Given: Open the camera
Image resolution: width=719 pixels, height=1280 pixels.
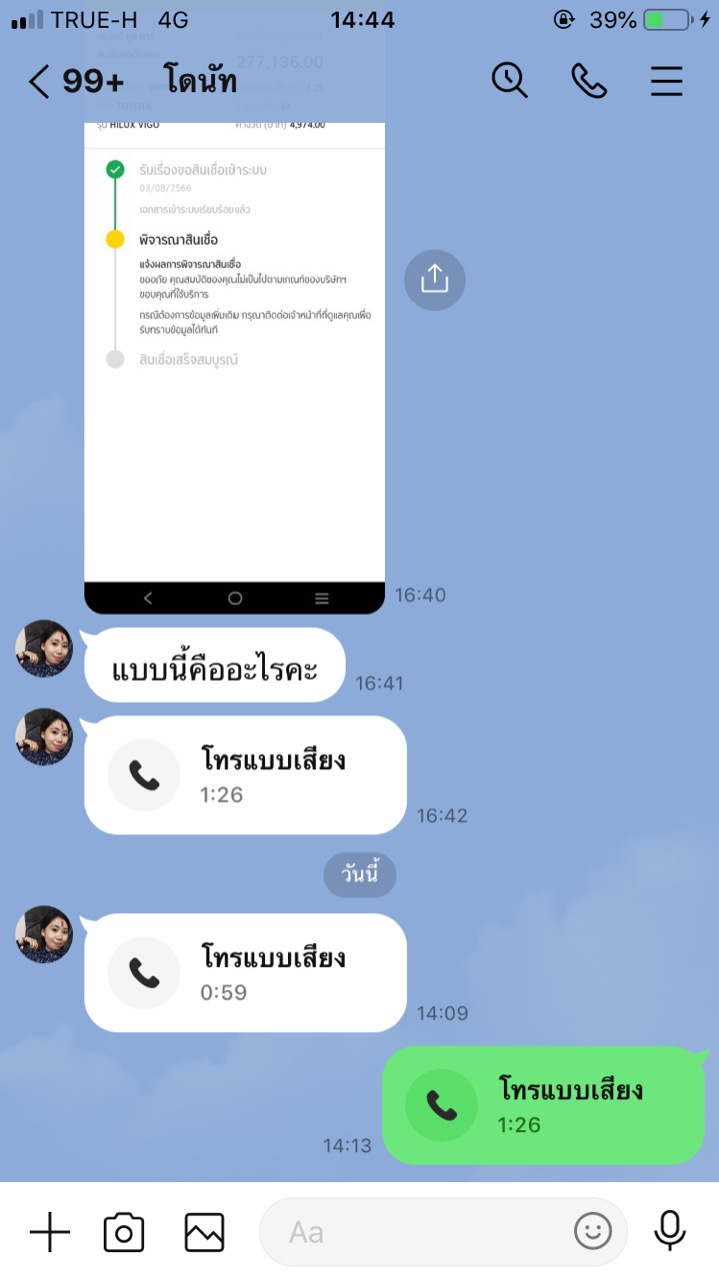Looking at the screenshot, I should (x=124, y=1232).
